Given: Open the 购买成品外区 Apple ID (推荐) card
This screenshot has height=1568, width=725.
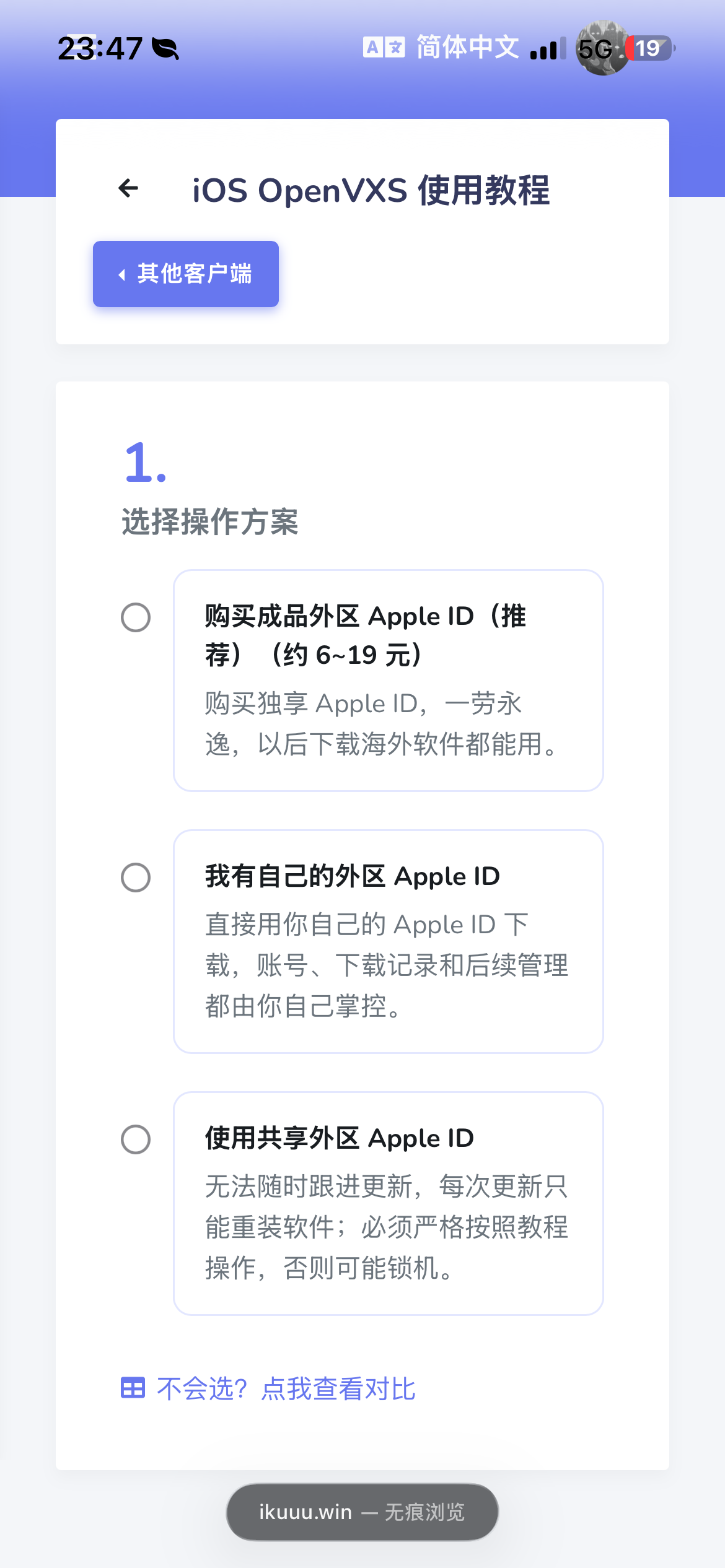Looking at the screenshot, I should 389,681.
